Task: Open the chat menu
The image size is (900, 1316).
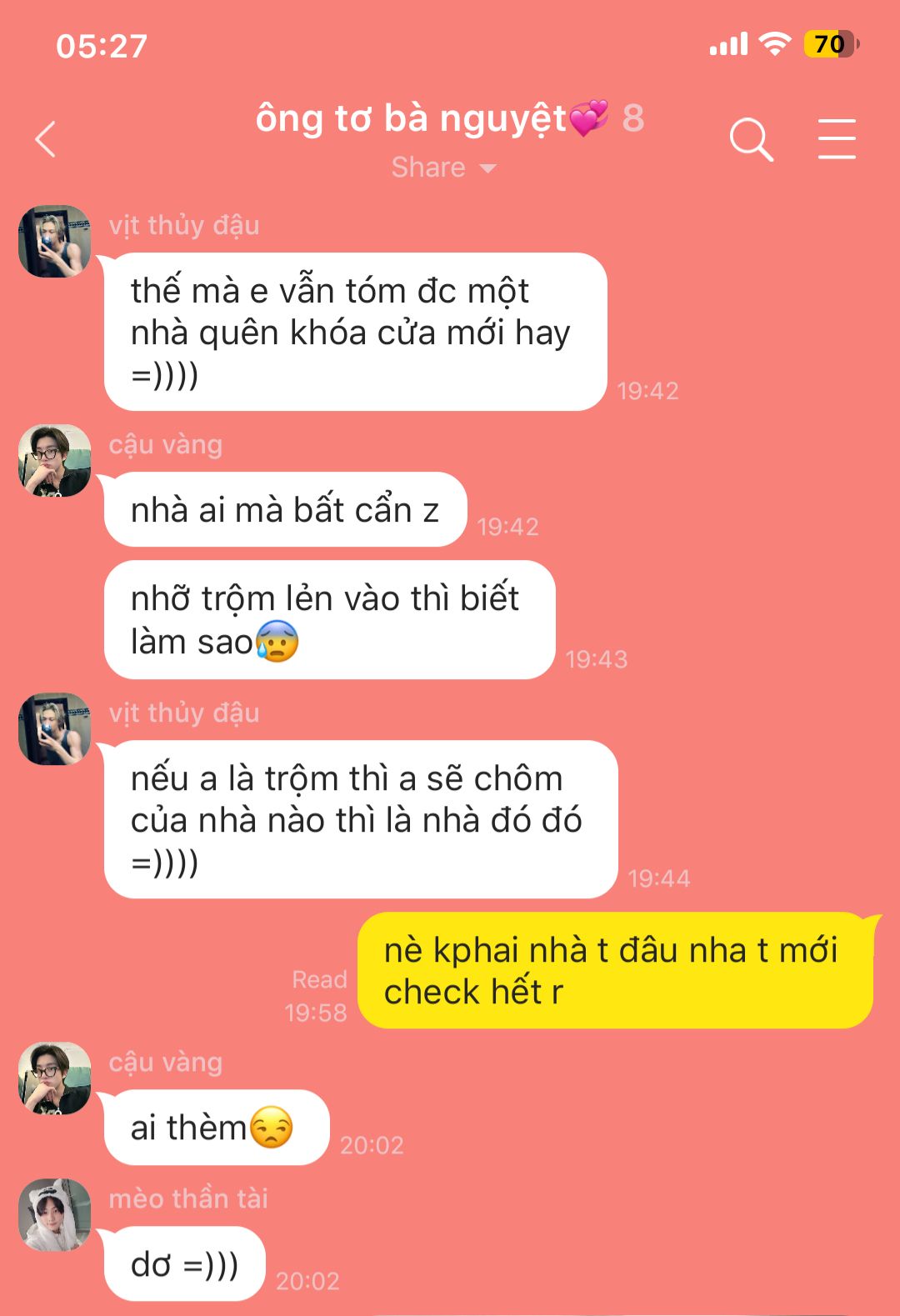Action: [x=836, y=139]
